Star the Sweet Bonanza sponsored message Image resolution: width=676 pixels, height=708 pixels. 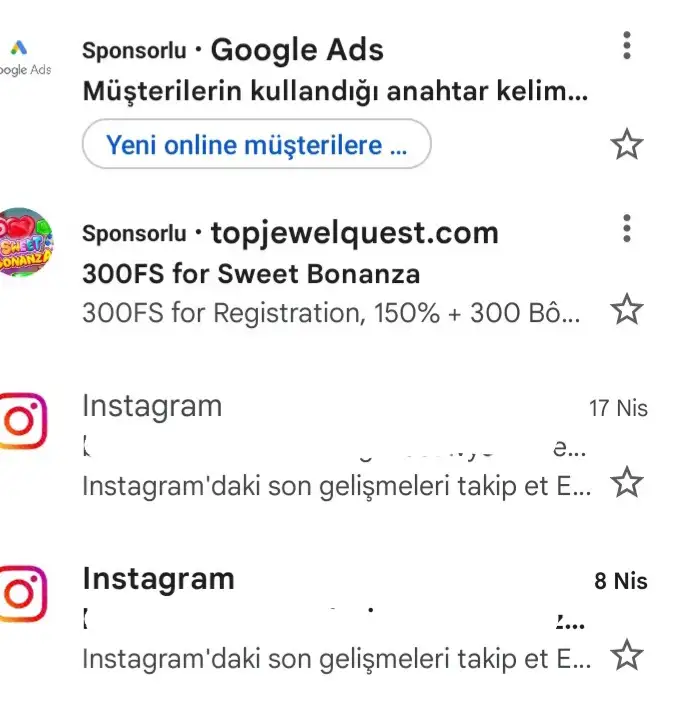(x=626, y=310)
